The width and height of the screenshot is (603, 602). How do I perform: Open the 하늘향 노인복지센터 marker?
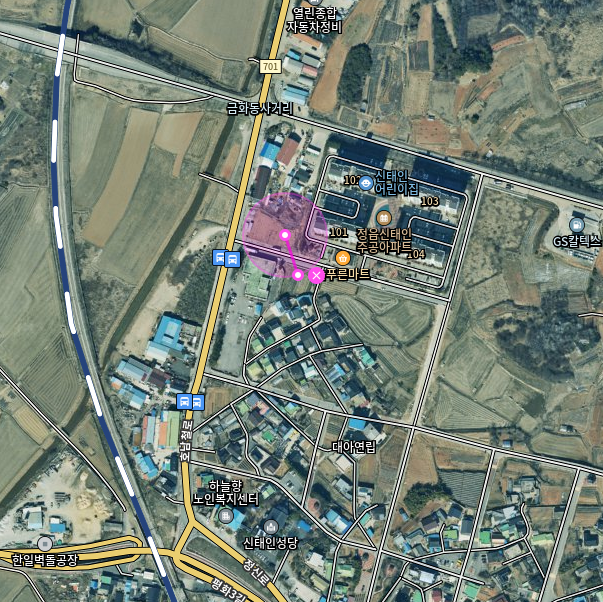231,516
